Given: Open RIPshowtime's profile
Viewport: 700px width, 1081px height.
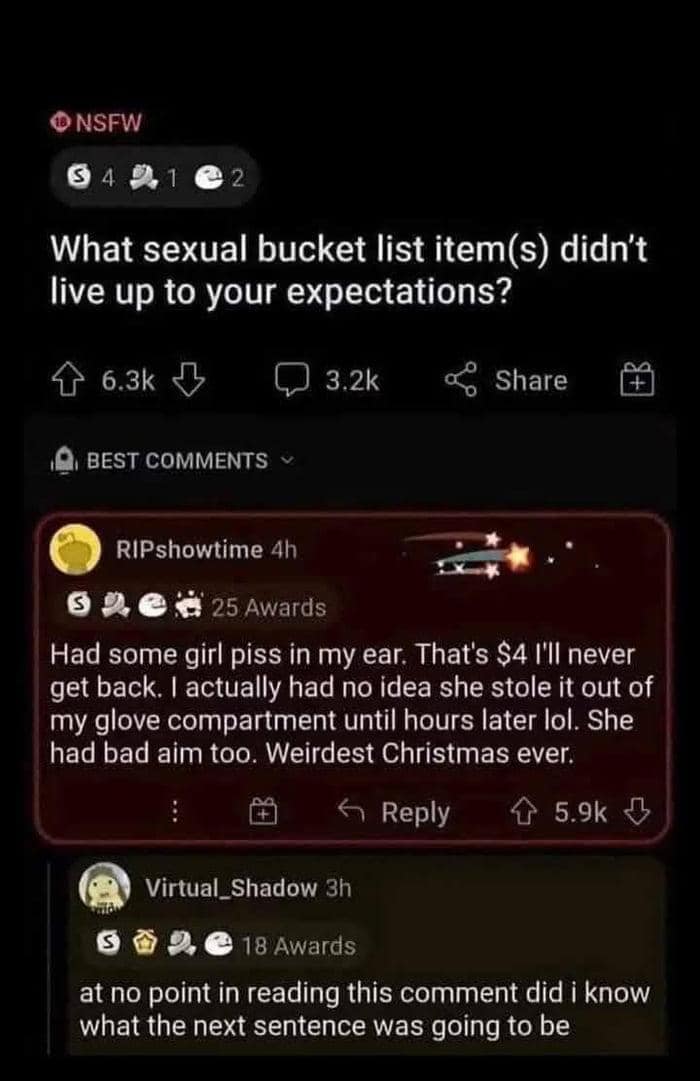Looking at the screenshot, I should pos(188,549).
